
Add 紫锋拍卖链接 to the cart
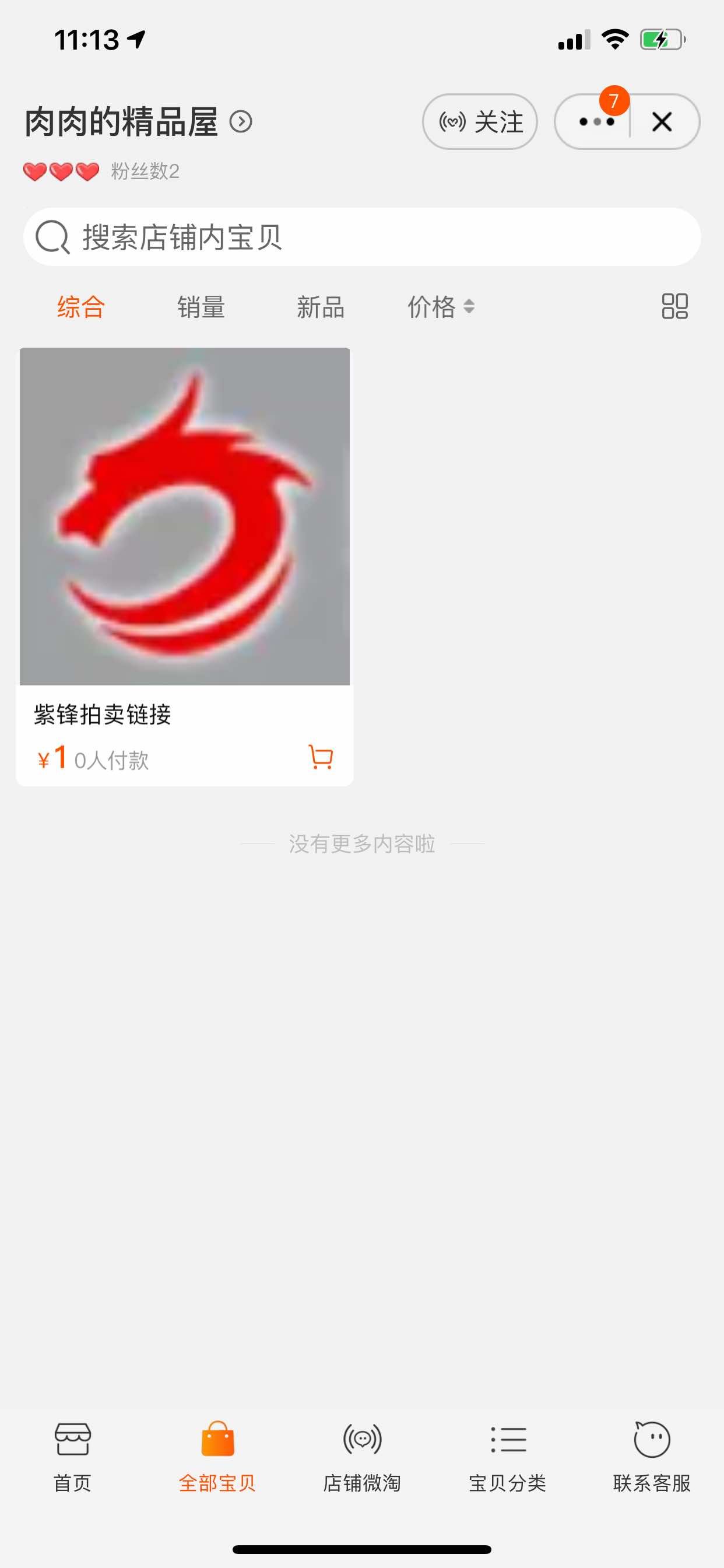click(x=321, y=757)
